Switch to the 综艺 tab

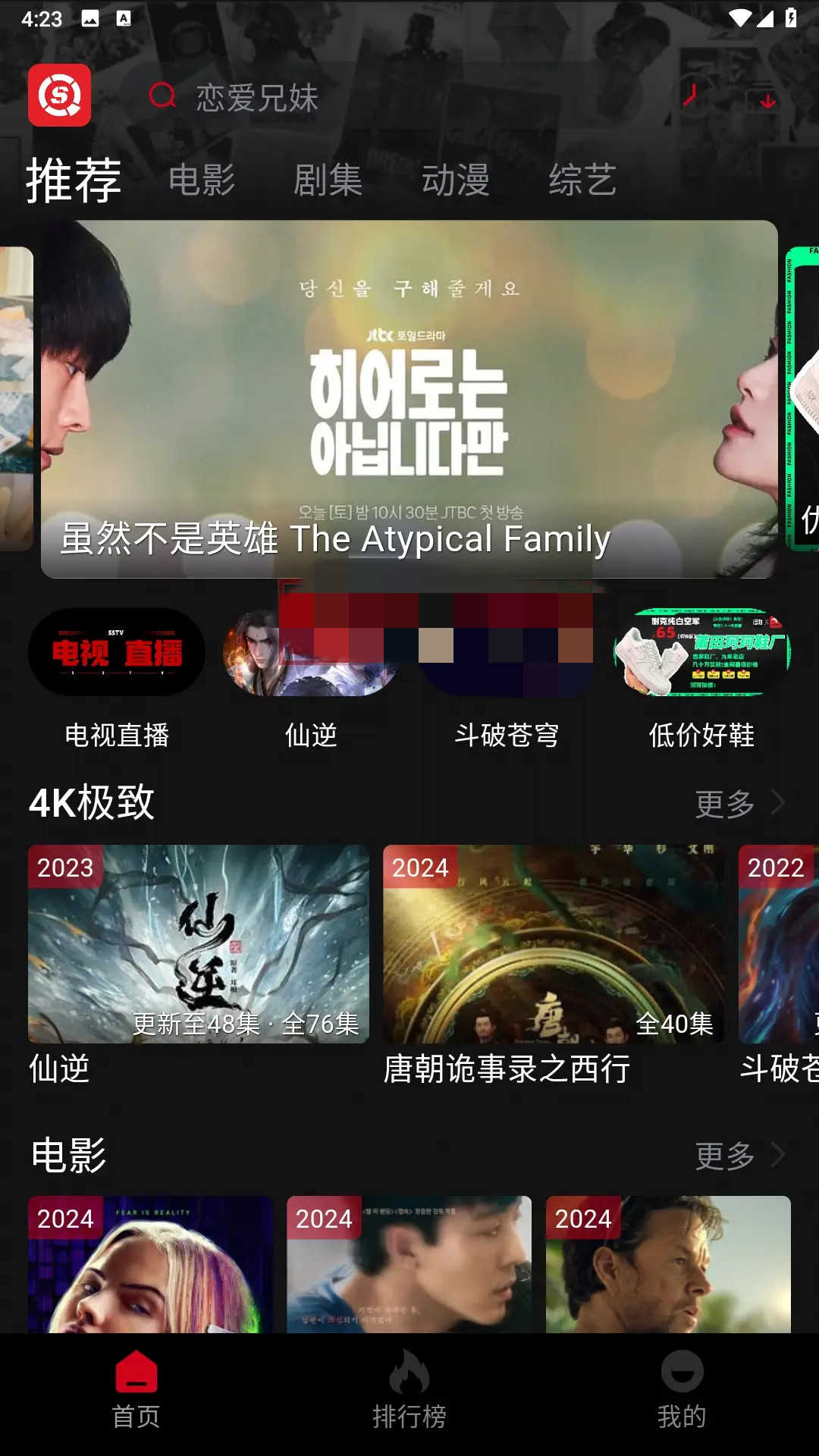point(584,180)
